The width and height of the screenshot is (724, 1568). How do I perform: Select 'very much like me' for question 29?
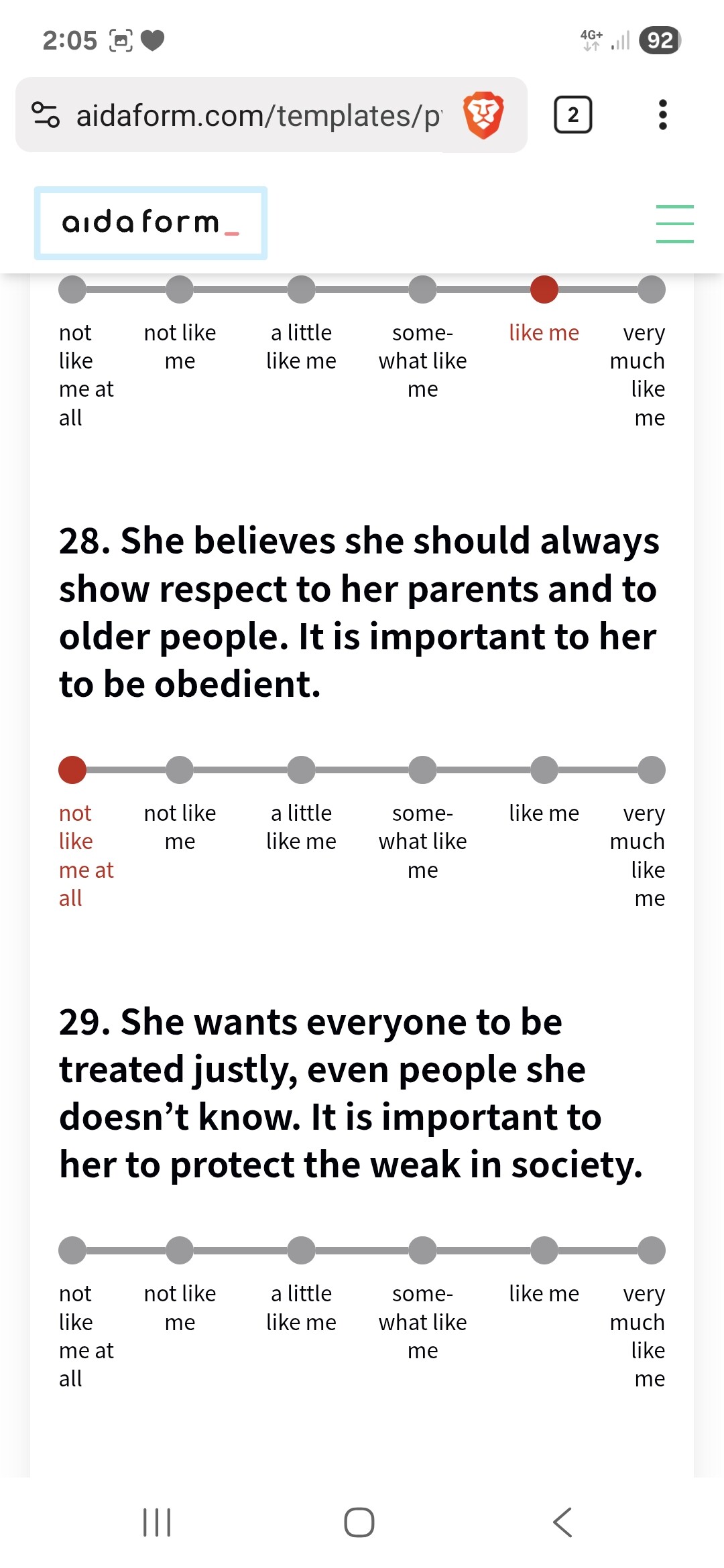coord(651,1250)
